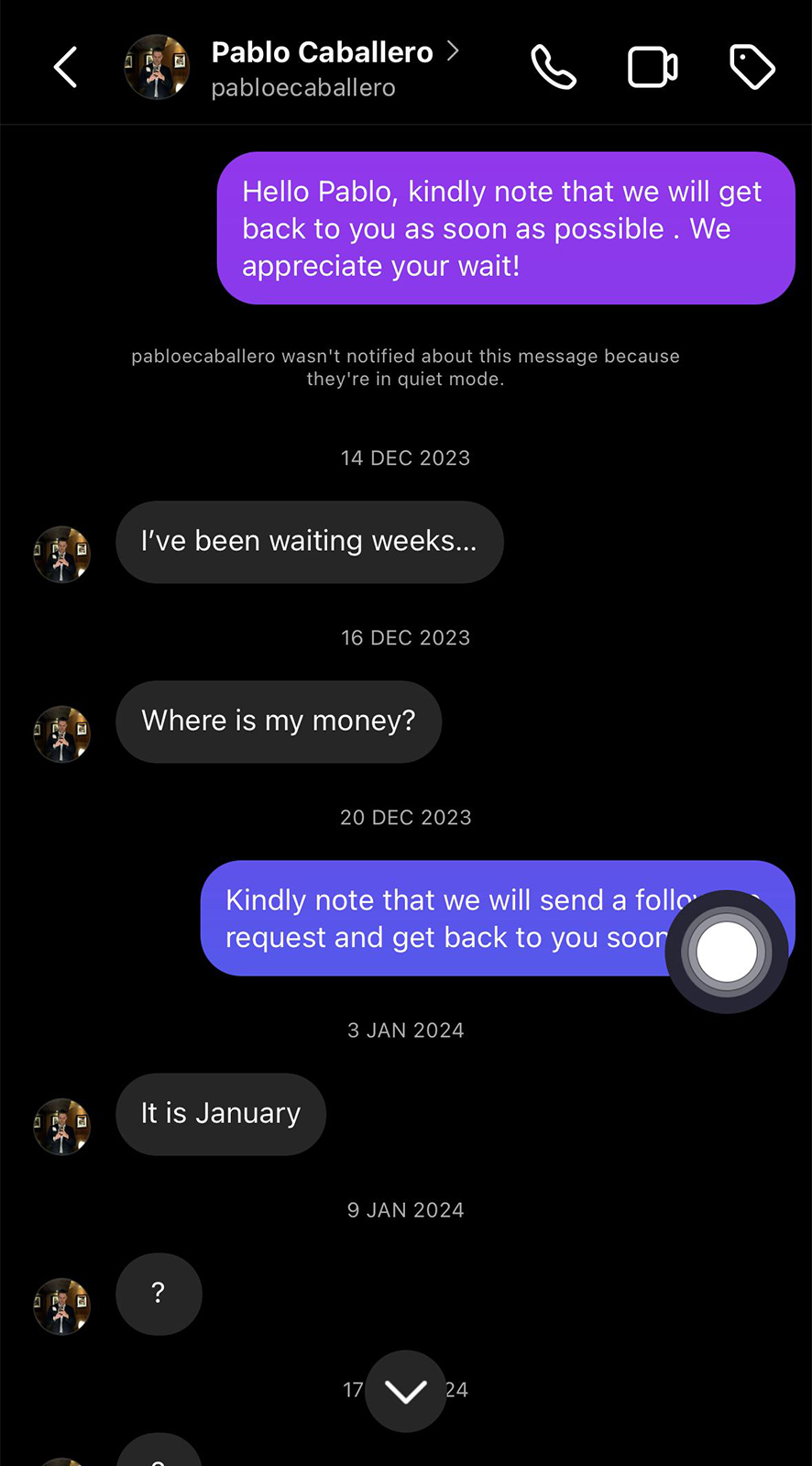Open the label tag icon
This screenshot has width=812, height=1466.
point(752,67)
